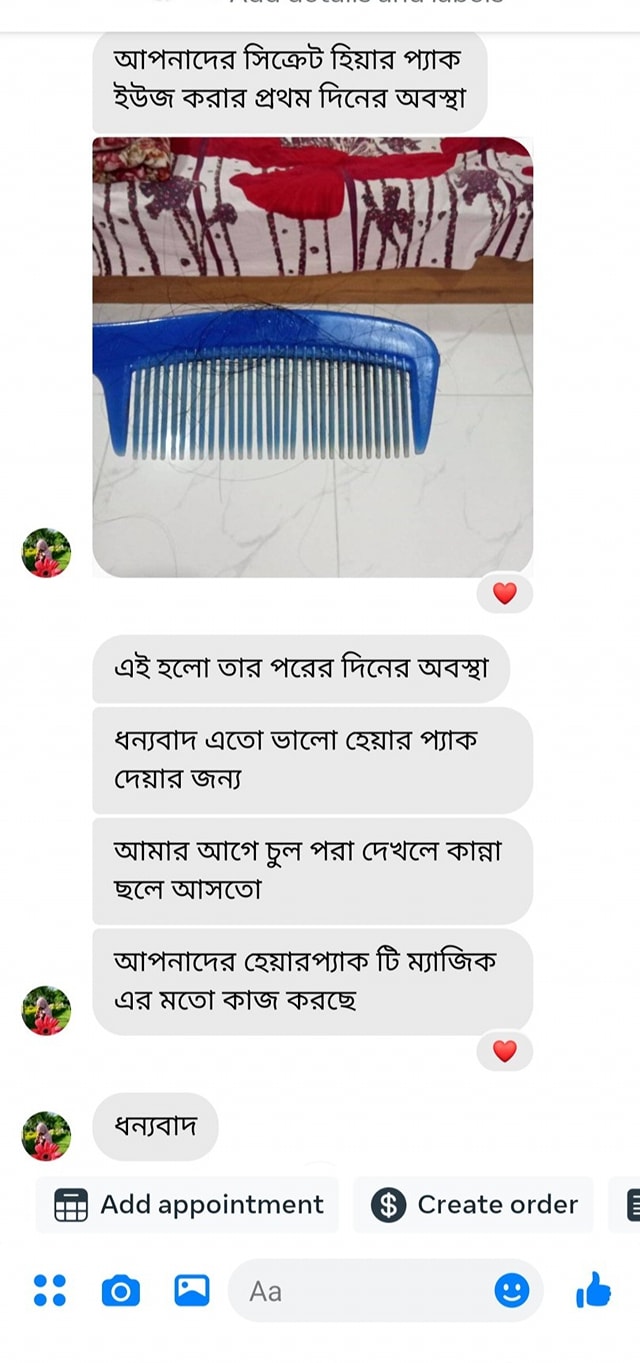Open sender's profile picture beside ধন্যবাদ message
The height and width of the screenshot is (1363, 640).
click(47, 1136)
